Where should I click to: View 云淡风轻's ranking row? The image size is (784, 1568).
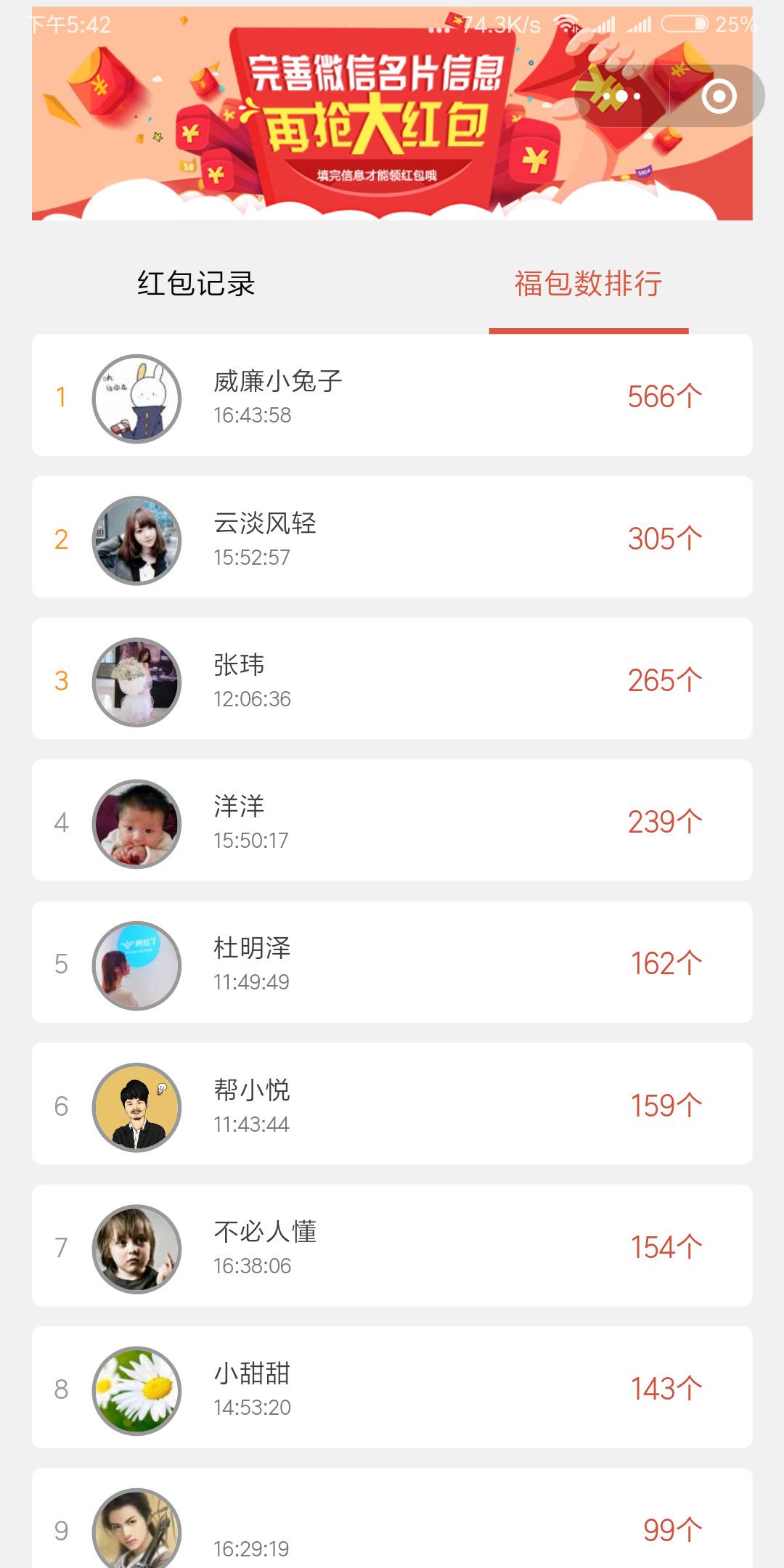(392, 537)
